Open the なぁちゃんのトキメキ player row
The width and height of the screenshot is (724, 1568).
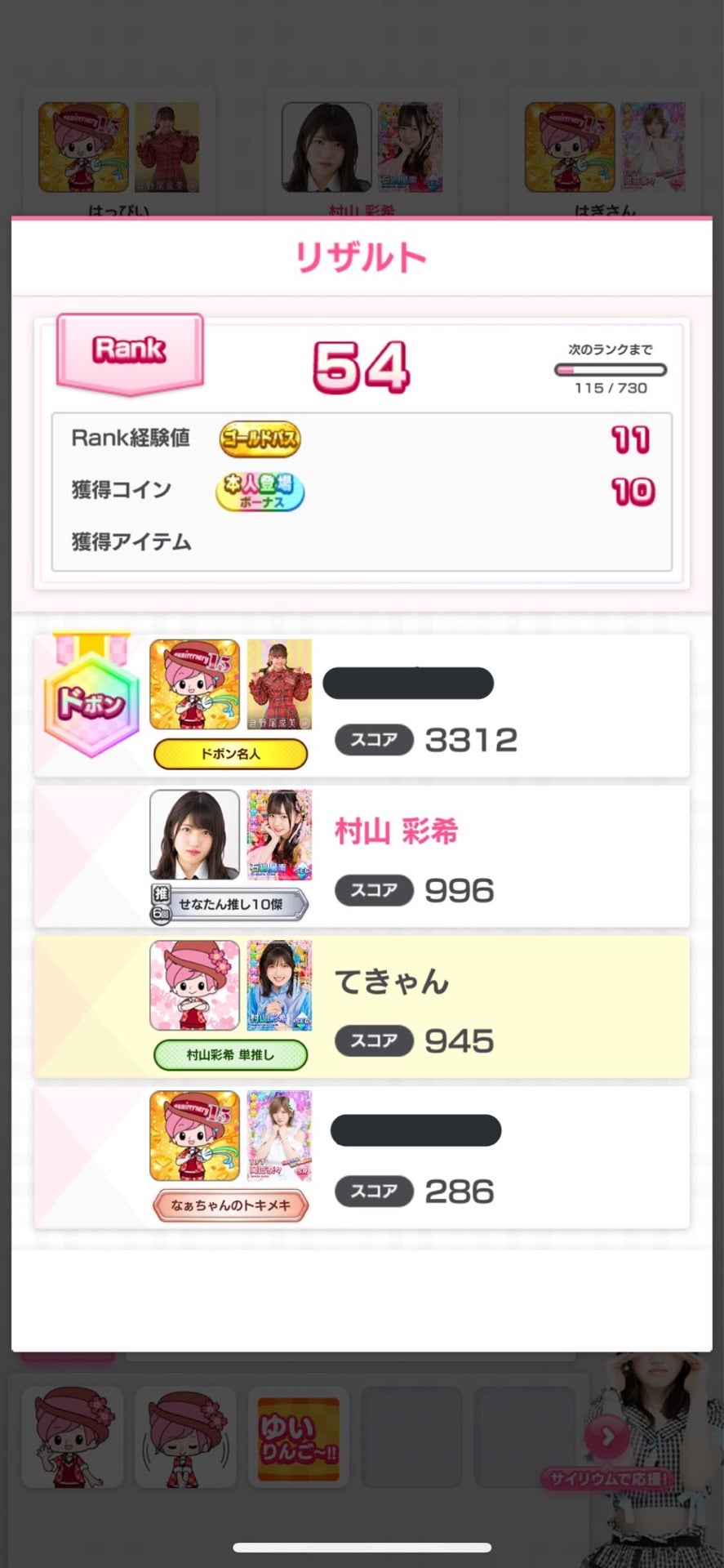[362, 1157]
